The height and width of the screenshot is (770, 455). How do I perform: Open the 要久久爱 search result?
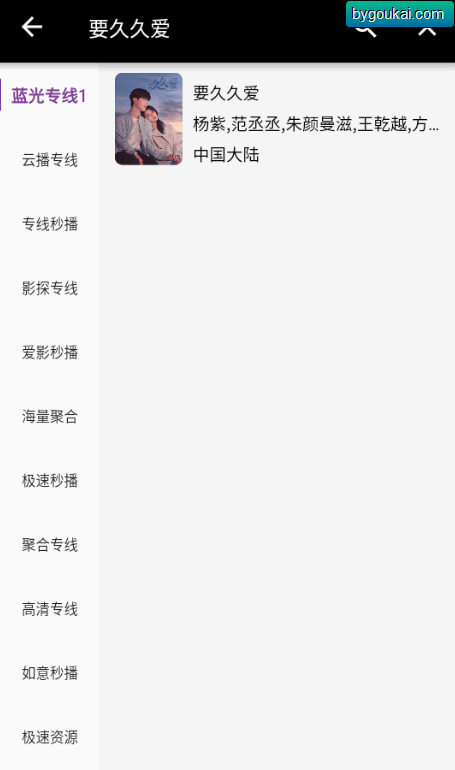coord(277,119)
